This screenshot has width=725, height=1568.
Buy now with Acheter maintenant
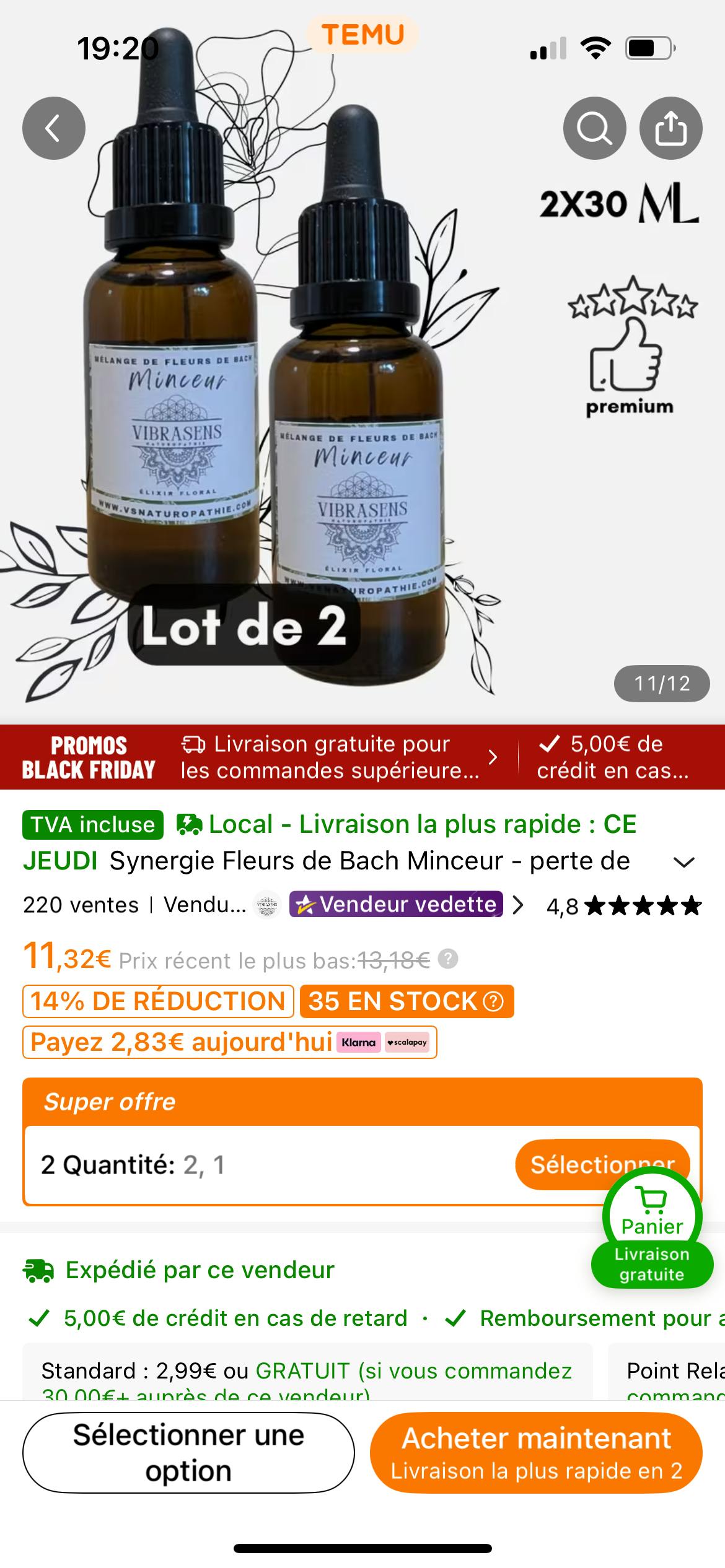coord(536,1452)
